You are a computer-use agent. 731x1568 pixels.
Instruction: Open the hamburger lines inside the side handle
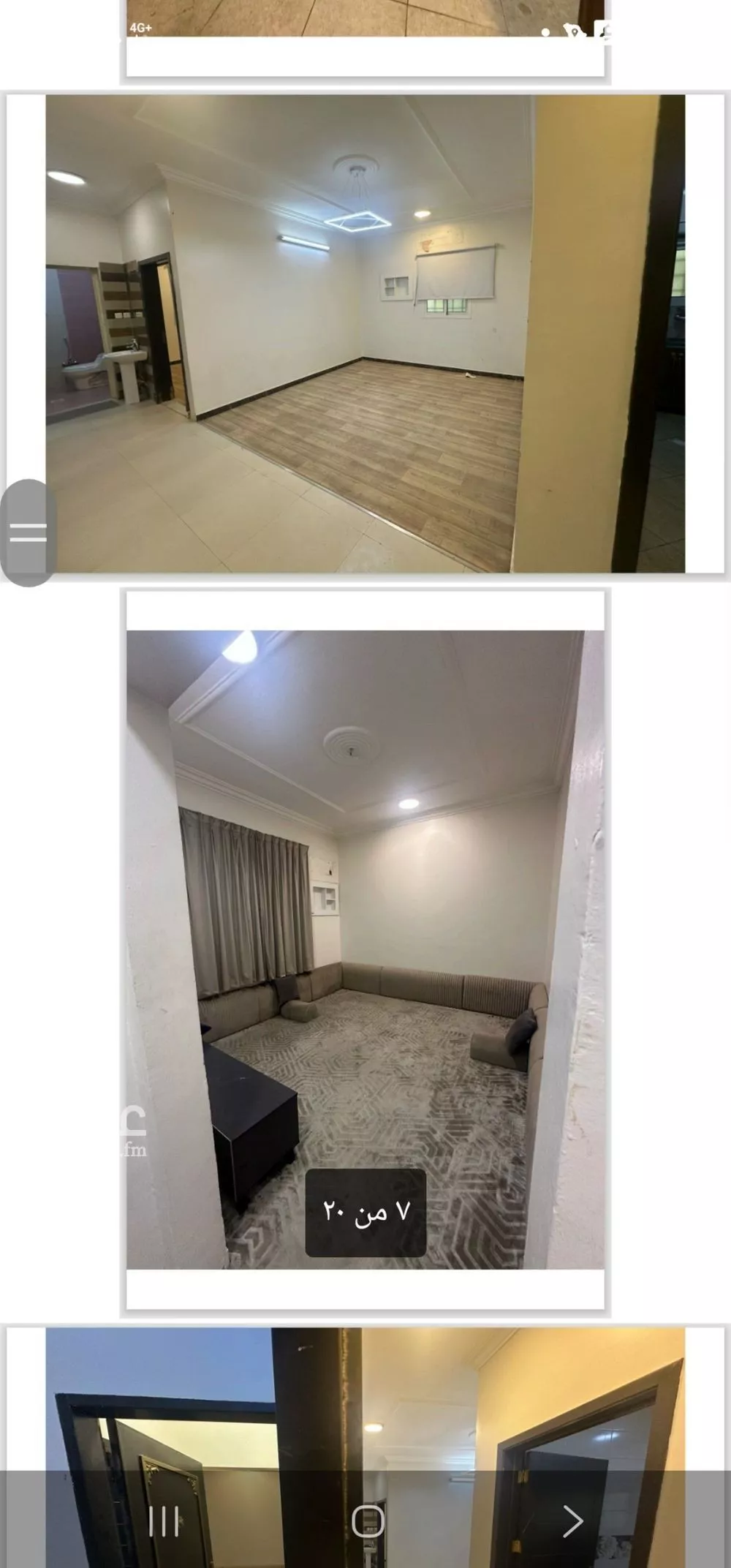click(x=28, y=534)
